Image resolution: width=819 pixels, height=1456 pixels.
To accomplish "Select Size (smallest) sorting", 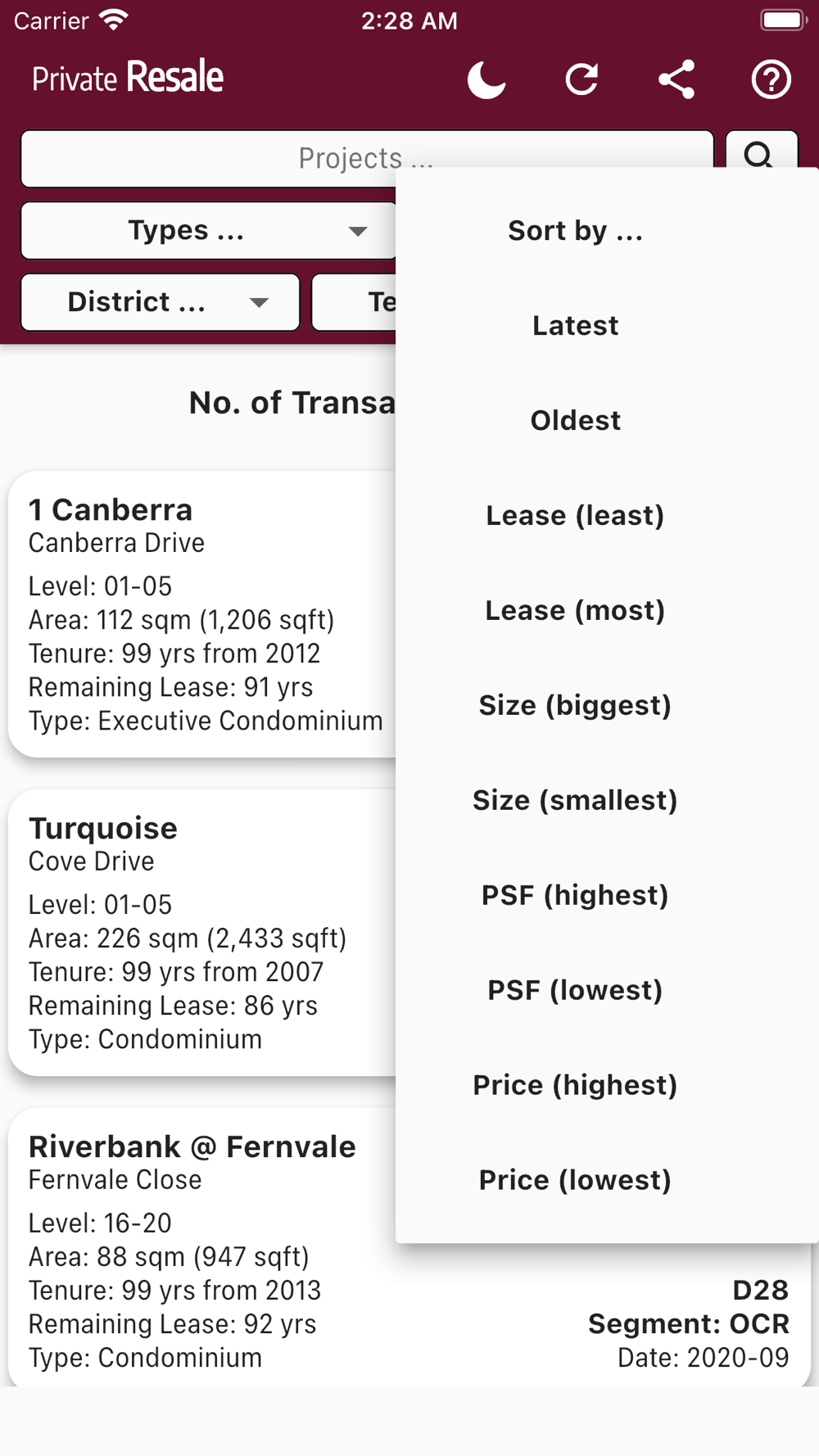I will tap(575, 801).
